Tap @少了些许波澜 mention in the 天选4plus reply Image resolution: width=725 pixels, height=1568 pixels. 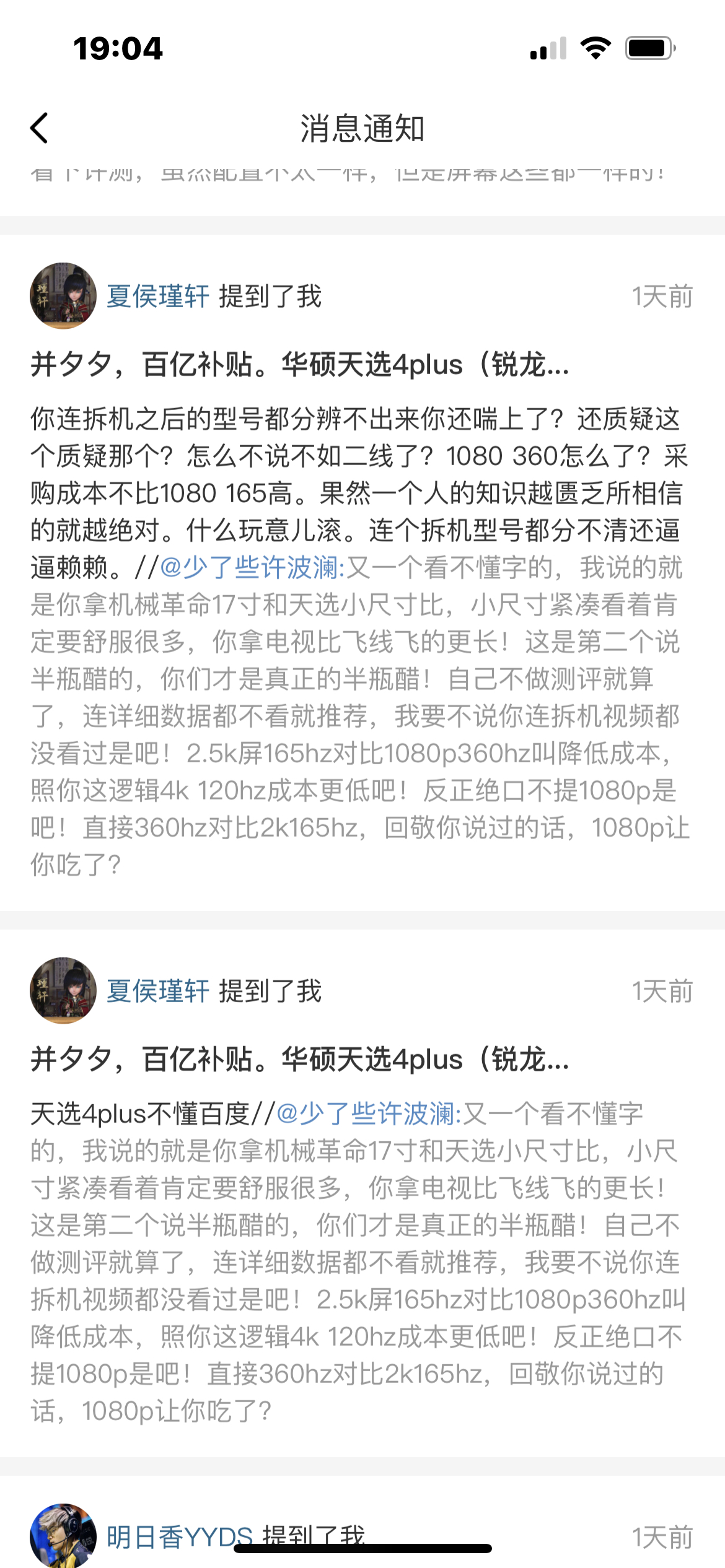click(x=368, y=1114)
